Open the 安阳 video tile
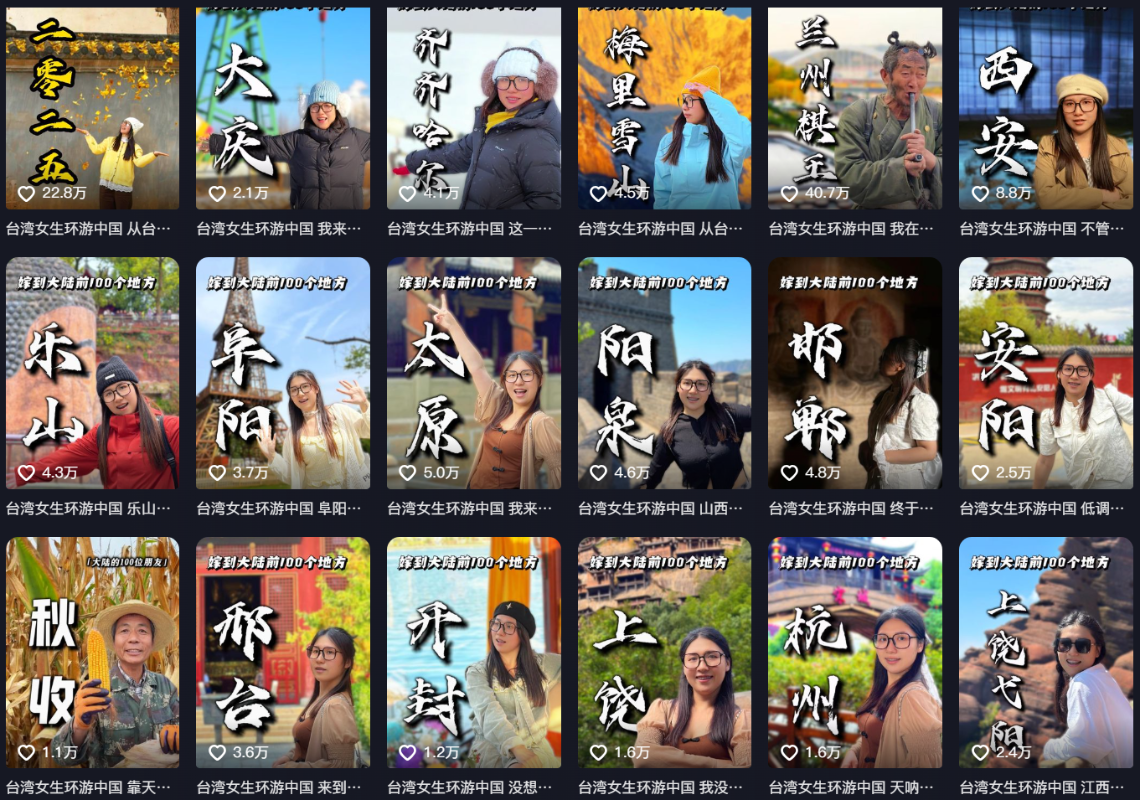 (1046, 372)
